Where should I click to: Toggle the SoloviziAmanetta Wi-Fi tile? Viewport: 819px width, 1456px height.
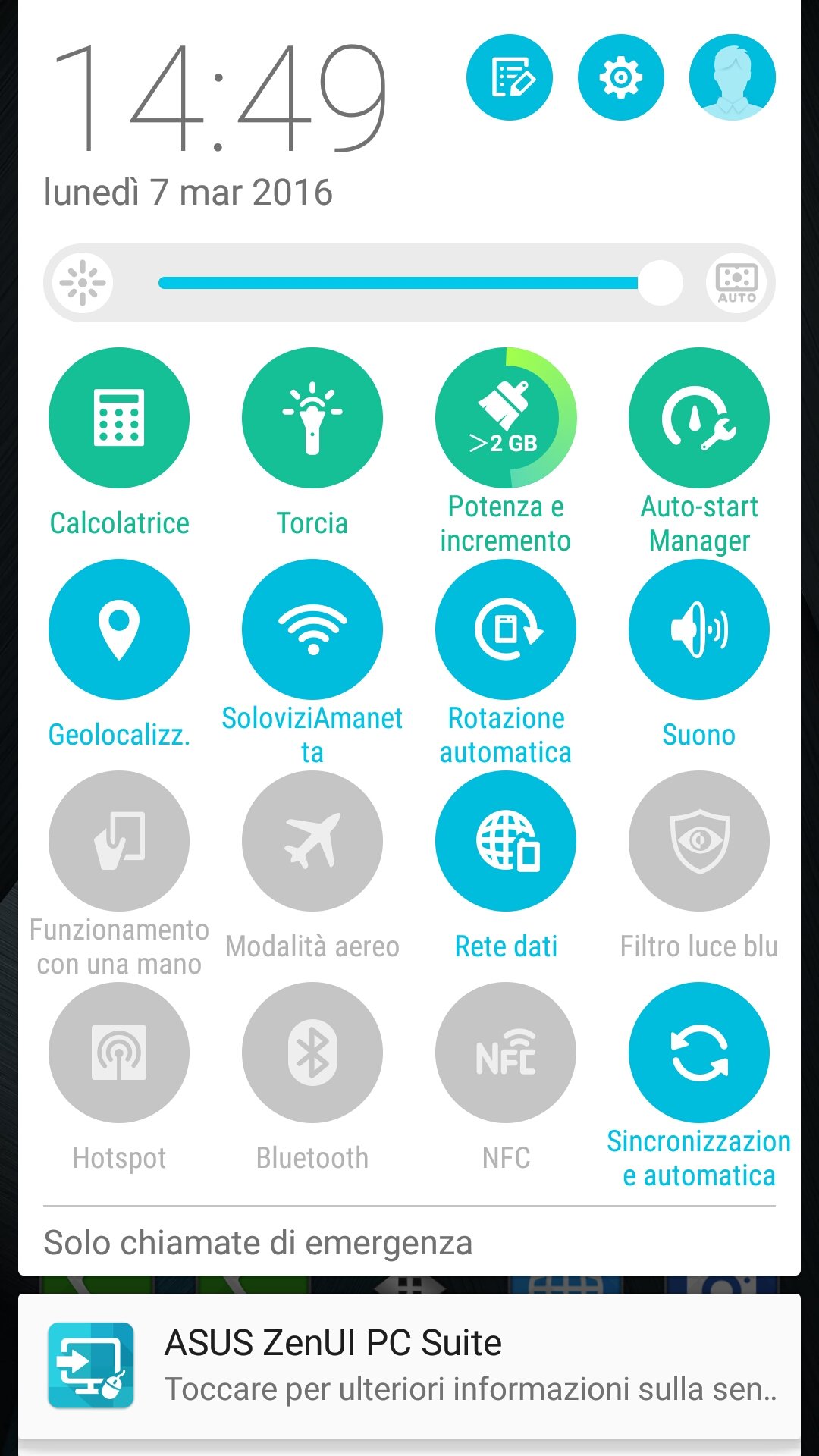click(312, 629)
